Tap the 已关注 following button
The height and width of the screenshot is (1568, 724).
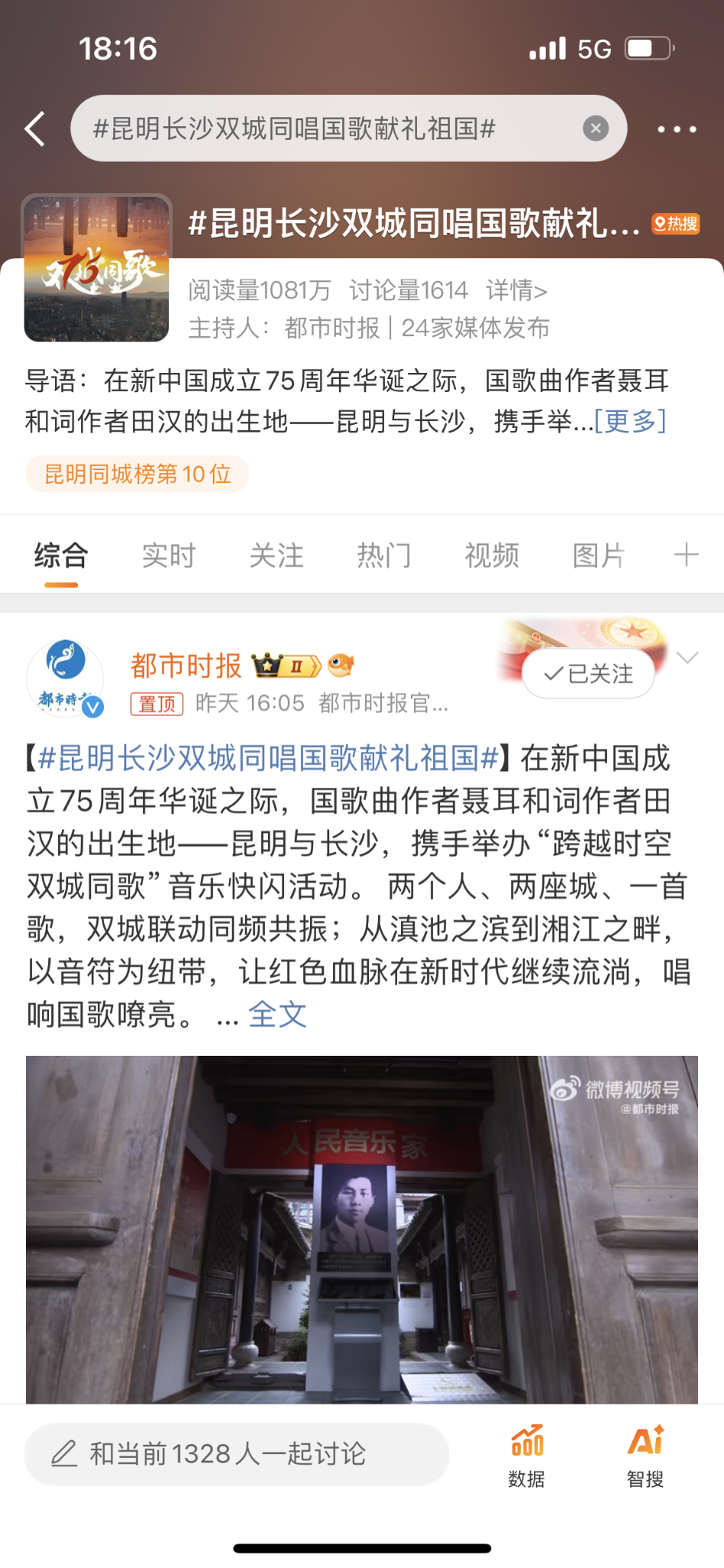(589, 674)
